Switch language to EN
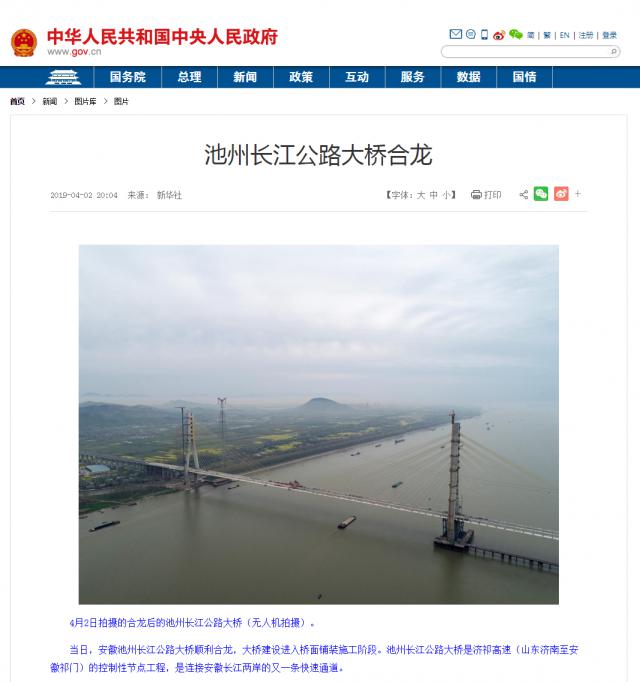Screen dimensions: 640x682 (x=564, y=35)
